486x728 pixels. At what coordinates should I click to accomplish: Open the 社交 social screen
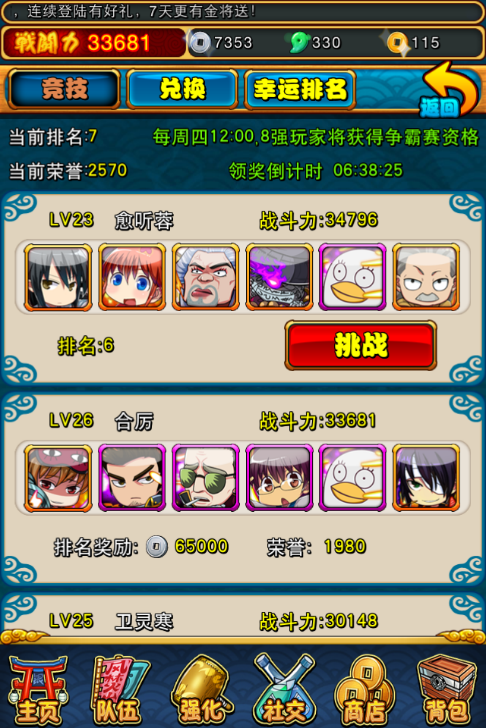tap(284, 690)
